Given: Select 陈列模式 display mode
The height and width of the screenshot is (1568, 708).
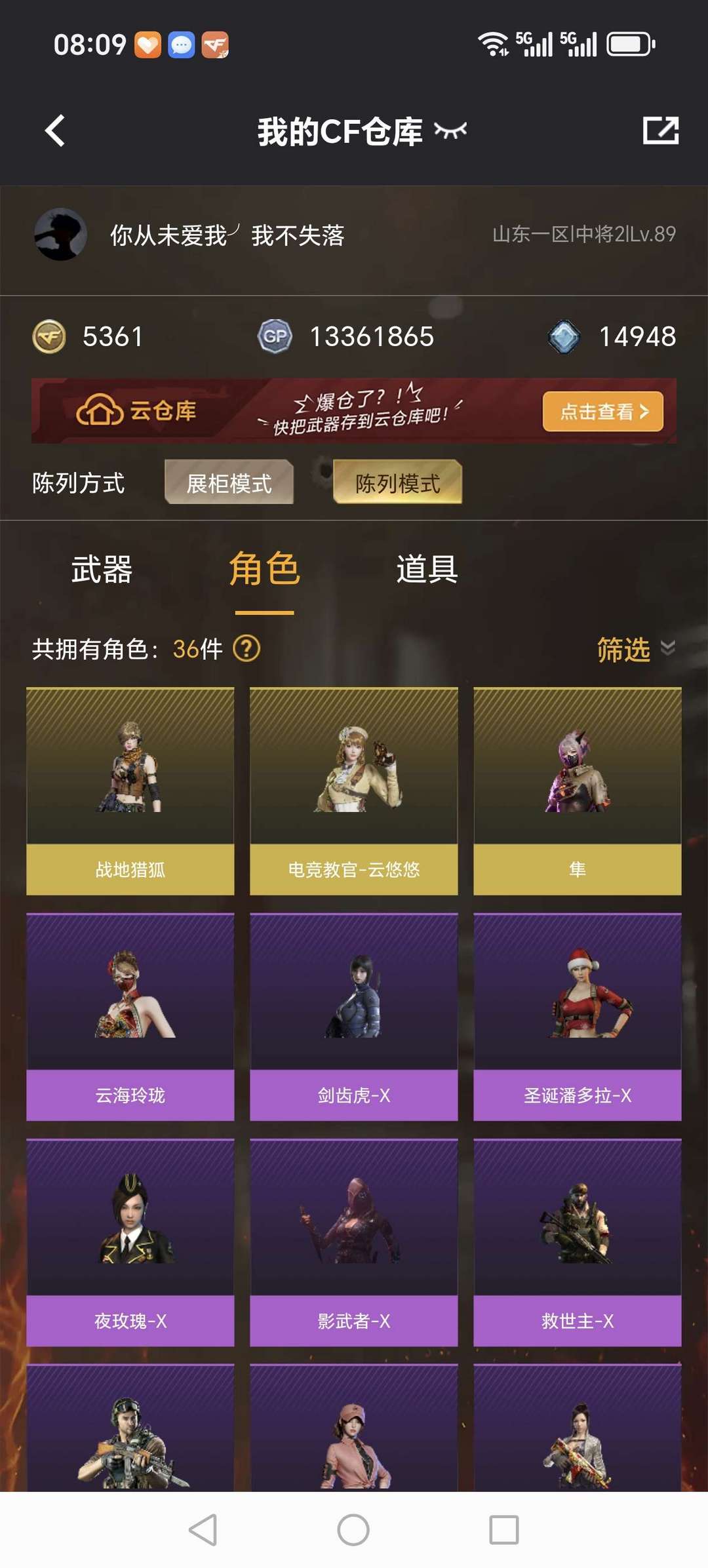Looking at the screenshot, I should pos(398,482).
